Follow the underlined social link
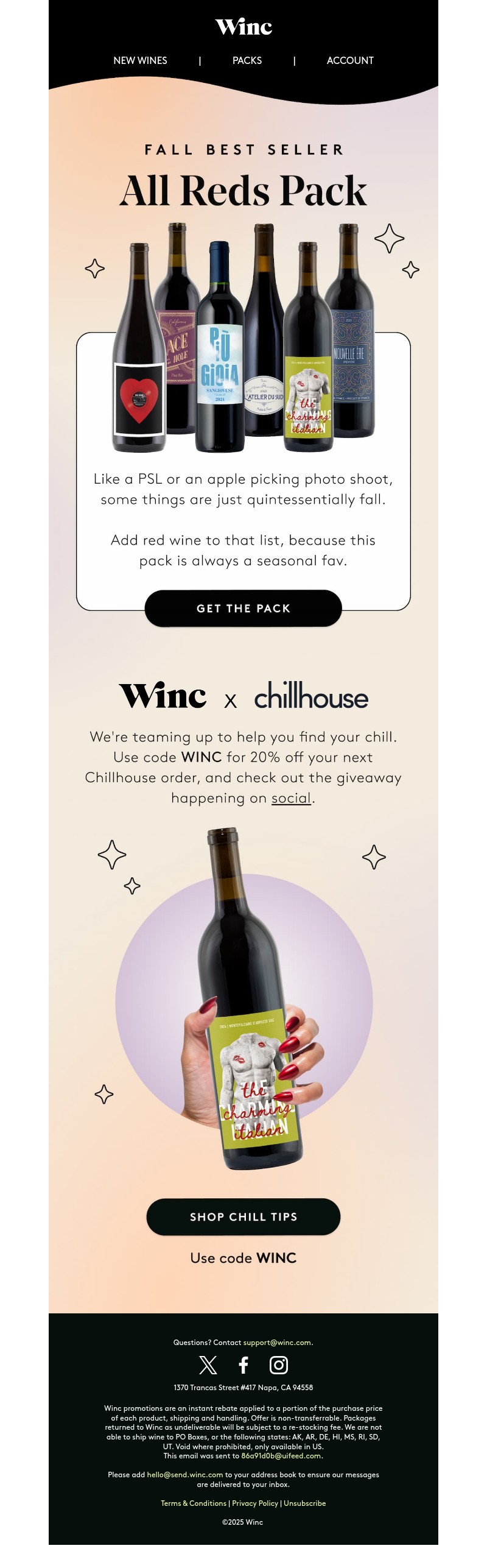 291,798
